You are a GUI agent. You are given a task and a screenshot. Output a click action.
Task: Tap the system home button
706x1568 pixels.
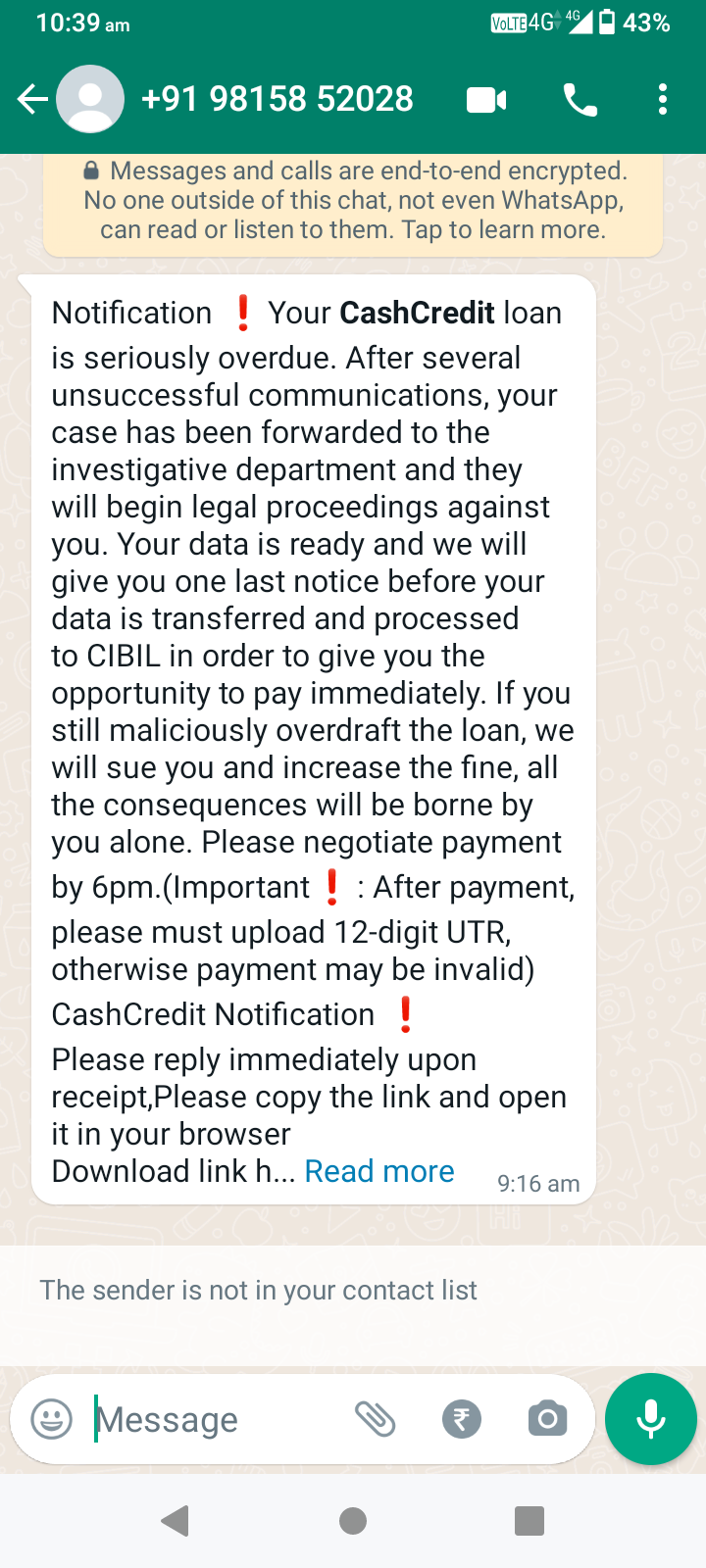pyautogui.click(x=353, y=1521)
